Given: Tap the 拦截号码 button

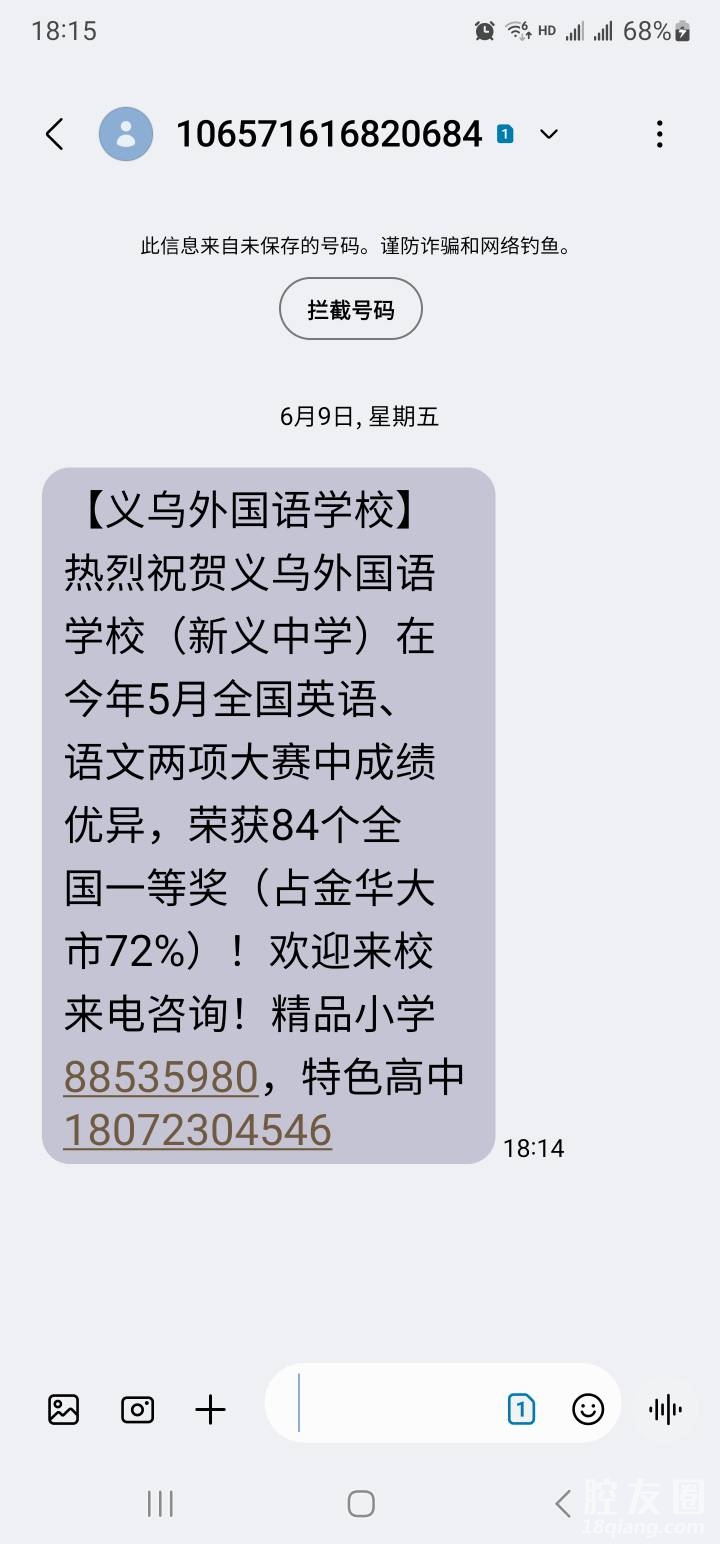Looking at the screenshot, I should pos(350,309).
